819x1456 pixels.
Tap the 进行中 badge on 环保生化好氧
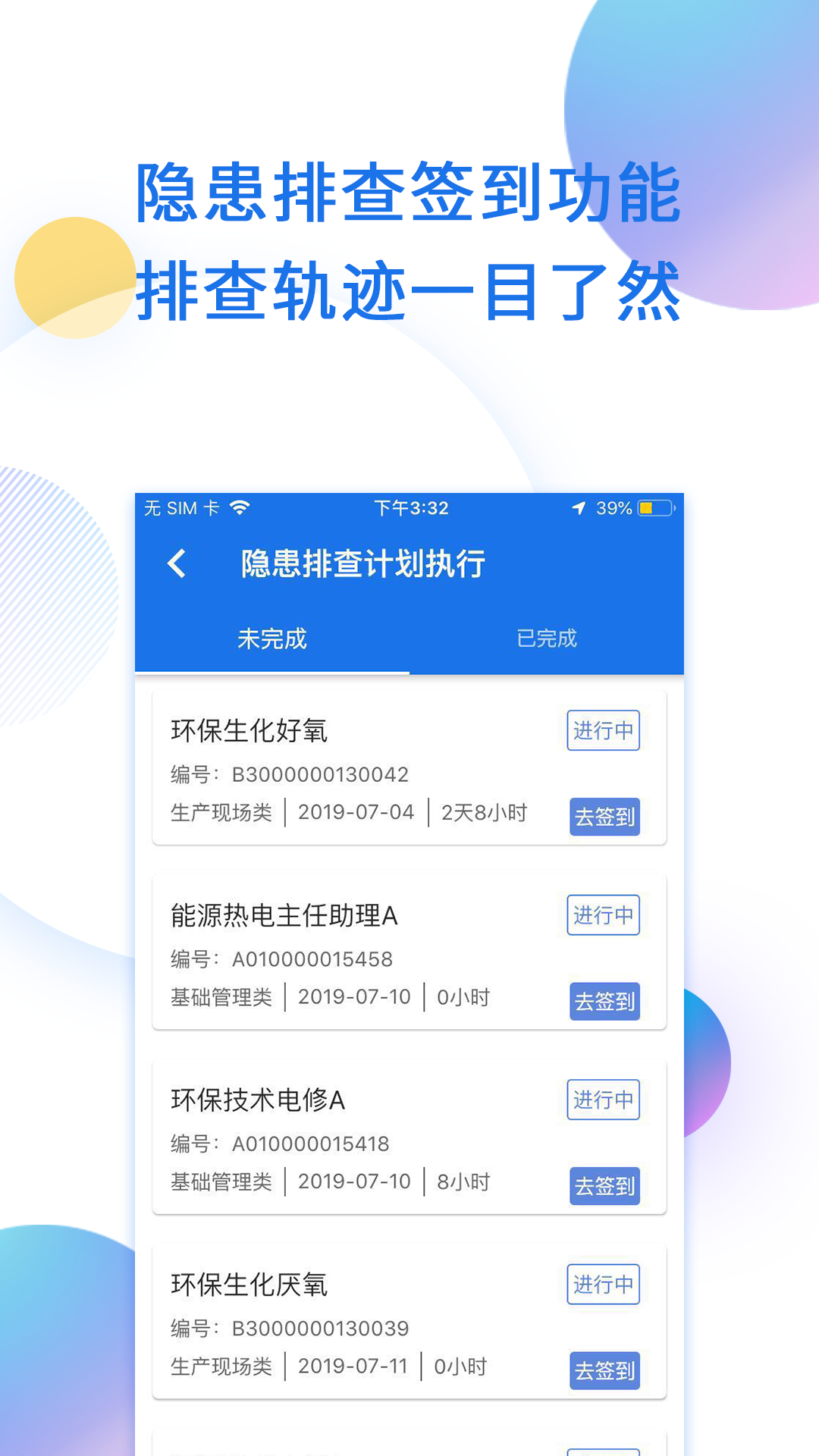(603, 730)
